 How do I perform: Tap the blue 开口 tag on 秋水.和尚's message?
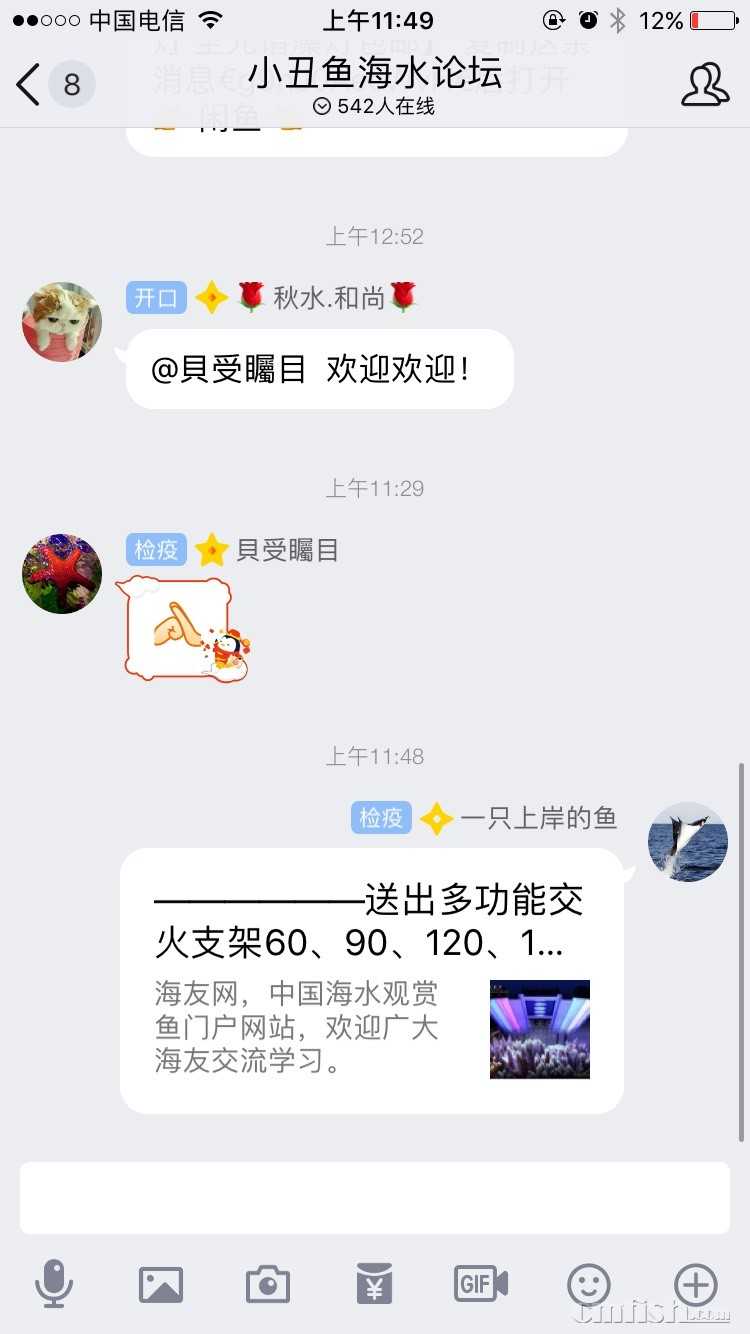coord(156,297)
